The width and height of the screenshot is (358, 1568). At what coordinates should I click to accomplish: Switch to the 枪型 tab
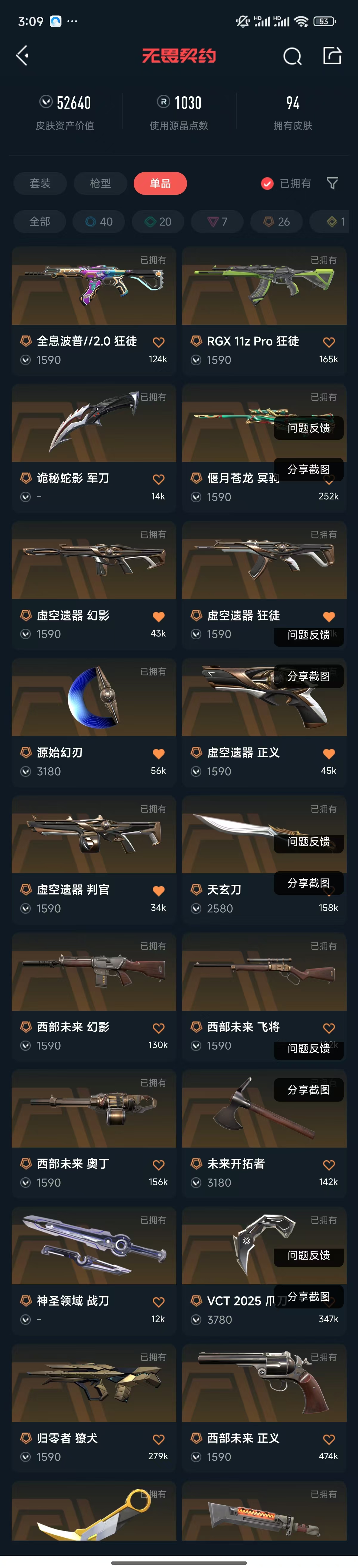tap(100, 183)
